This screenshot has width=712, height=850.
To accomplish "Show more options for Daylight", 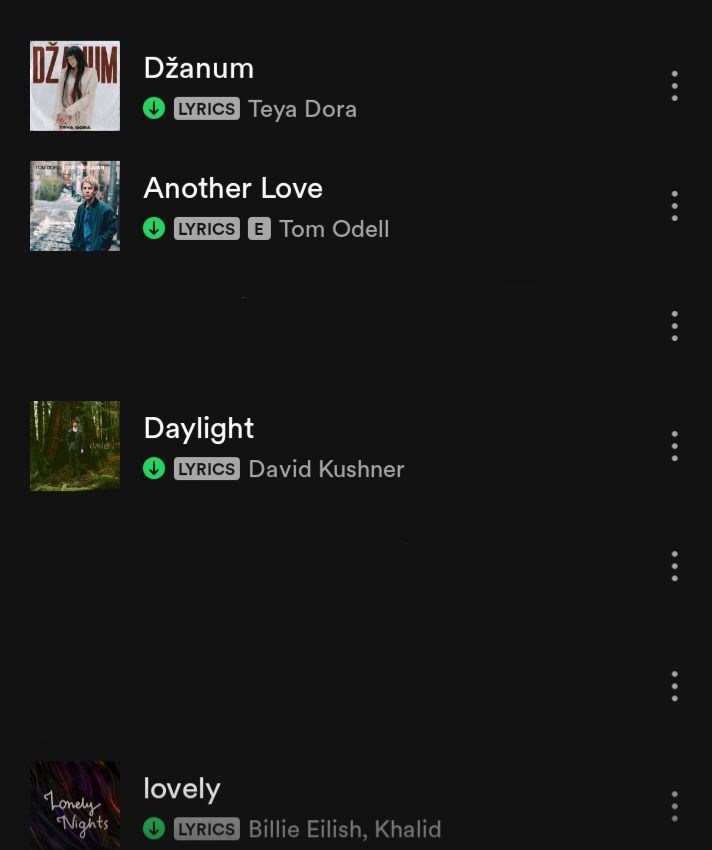I will click(x=675, y=446).
